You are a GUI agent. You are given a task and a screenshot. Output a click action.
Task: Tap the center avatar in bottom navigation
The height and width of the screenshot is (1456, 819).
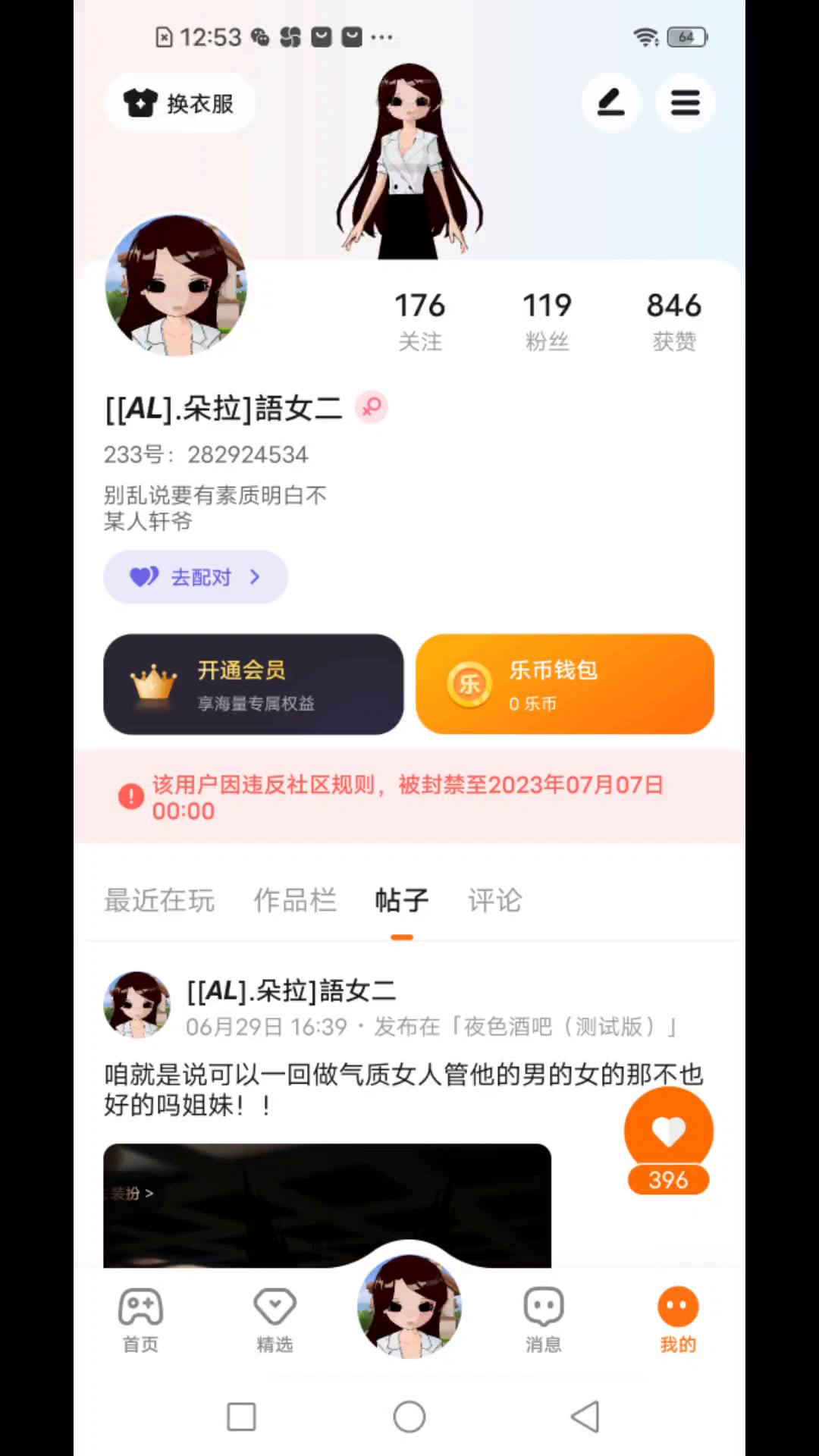(409, 1306)
